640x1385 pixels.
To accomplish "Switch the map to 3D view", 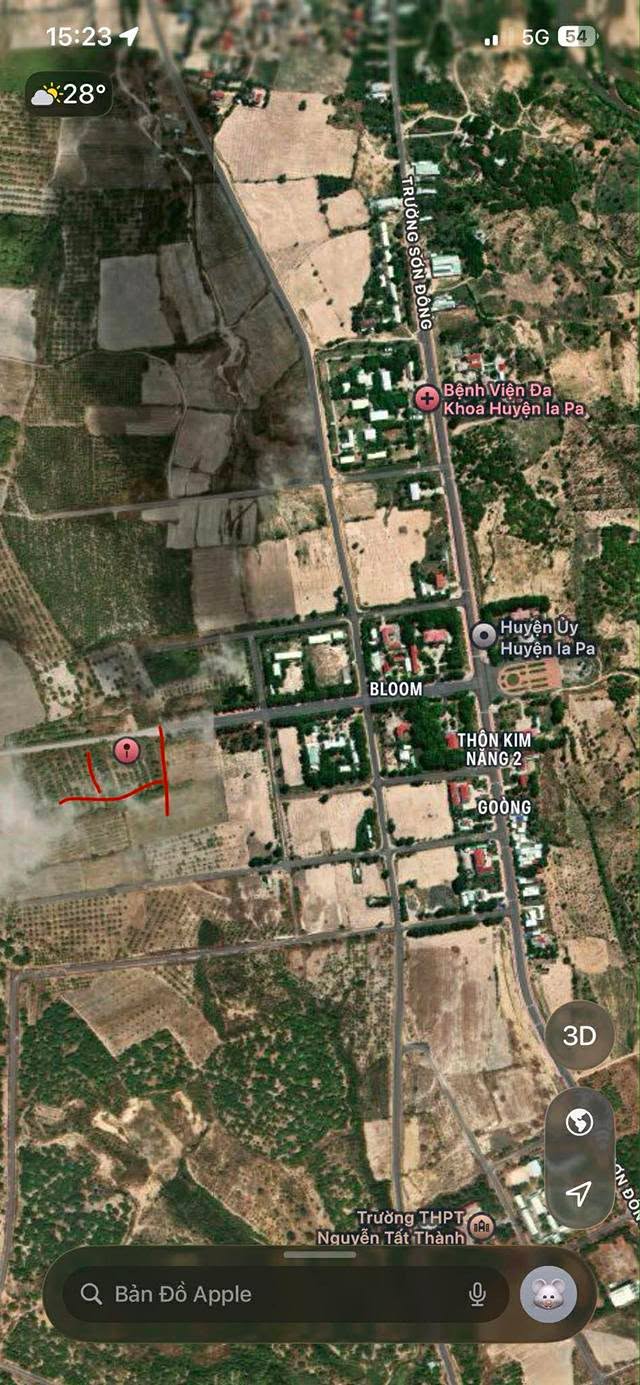I will 579,1036.
